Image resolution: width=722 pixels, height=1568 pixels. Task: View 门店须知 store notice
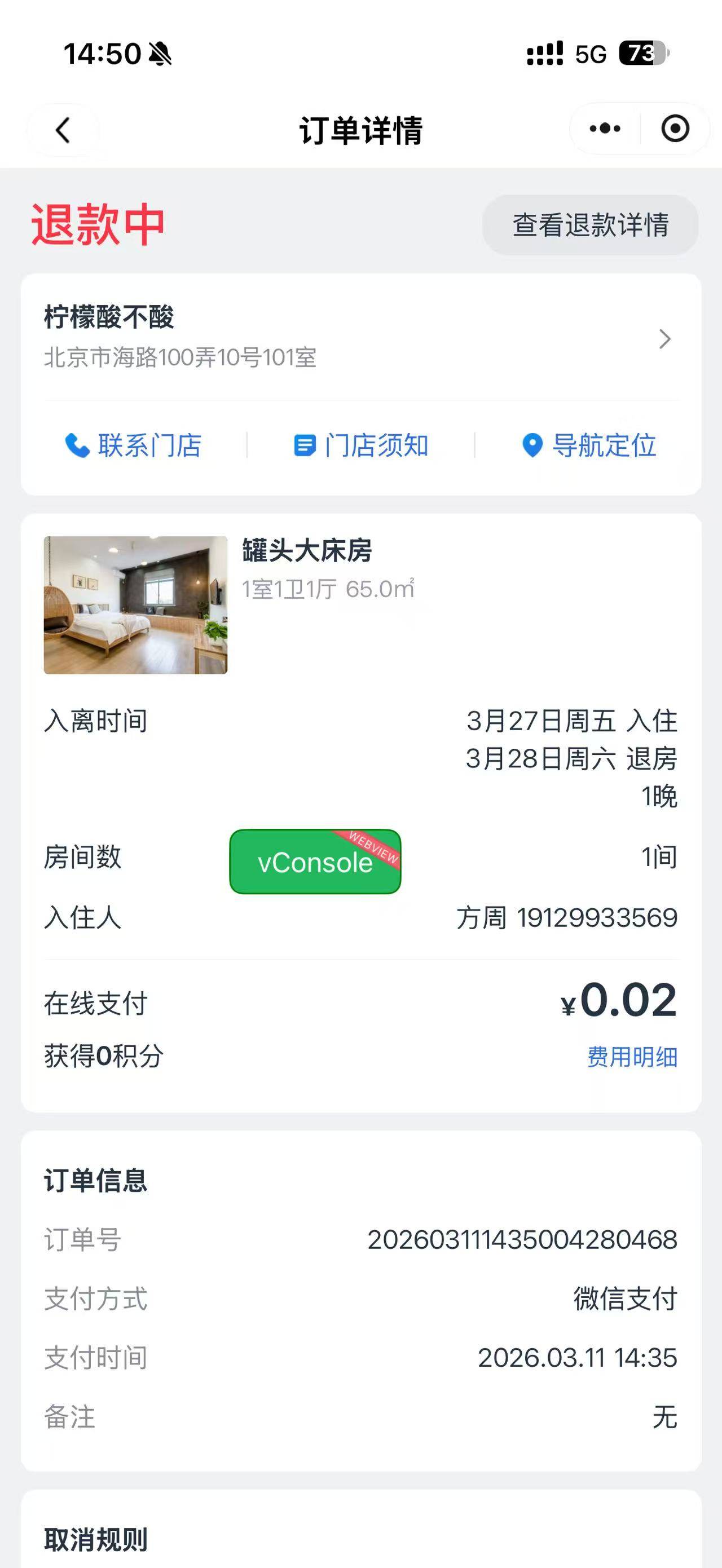(x=361, y=445)
